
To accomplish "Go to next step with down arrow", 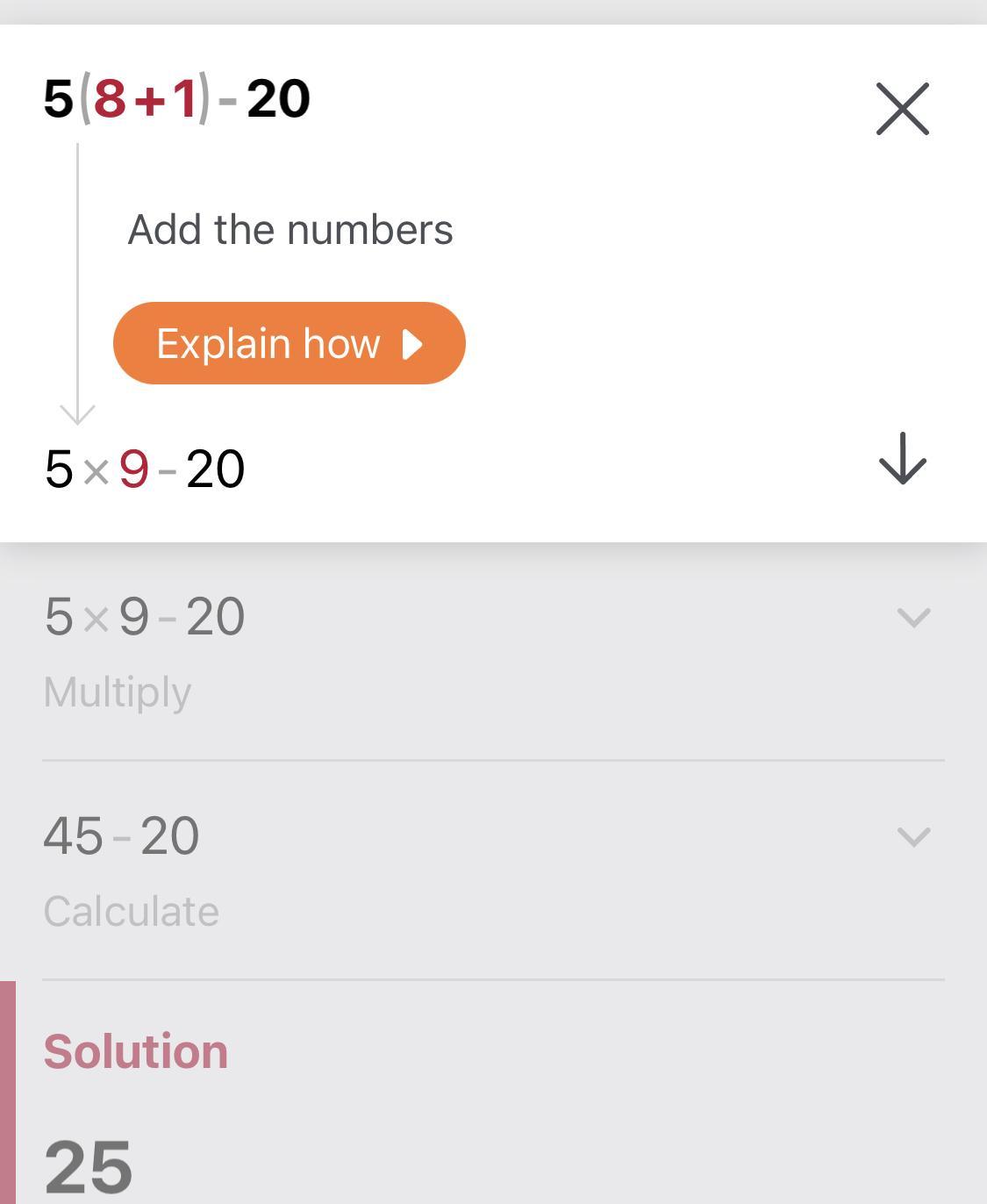I will pyautogui.click(x=902, y=459).
